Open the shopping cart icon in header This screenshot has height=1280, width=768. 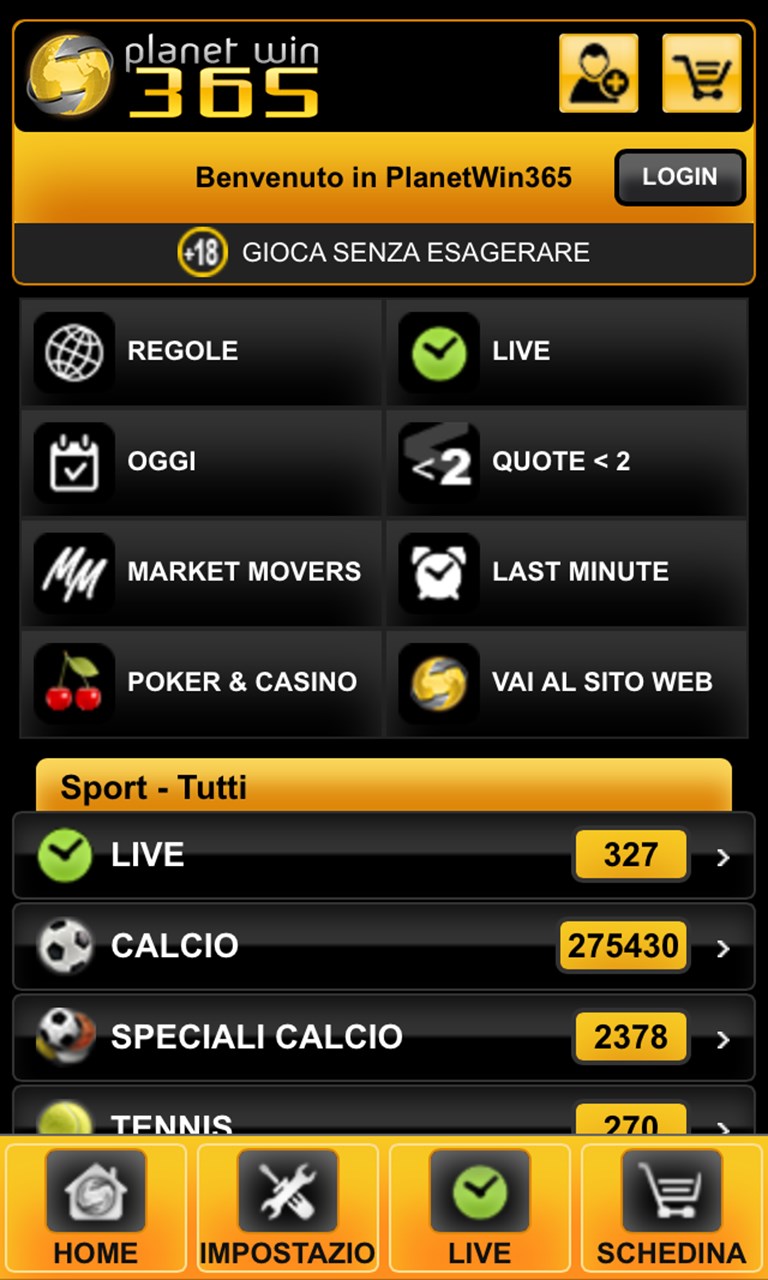coord(702,73)
